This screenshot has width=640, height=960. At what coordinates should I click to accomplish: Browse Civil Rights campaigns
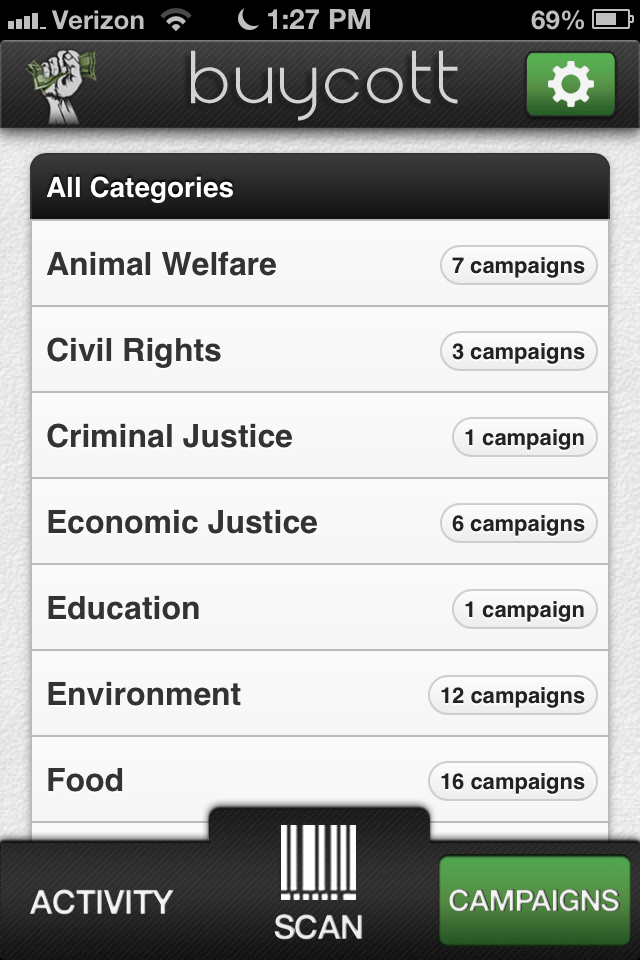(x=320, y=351)
